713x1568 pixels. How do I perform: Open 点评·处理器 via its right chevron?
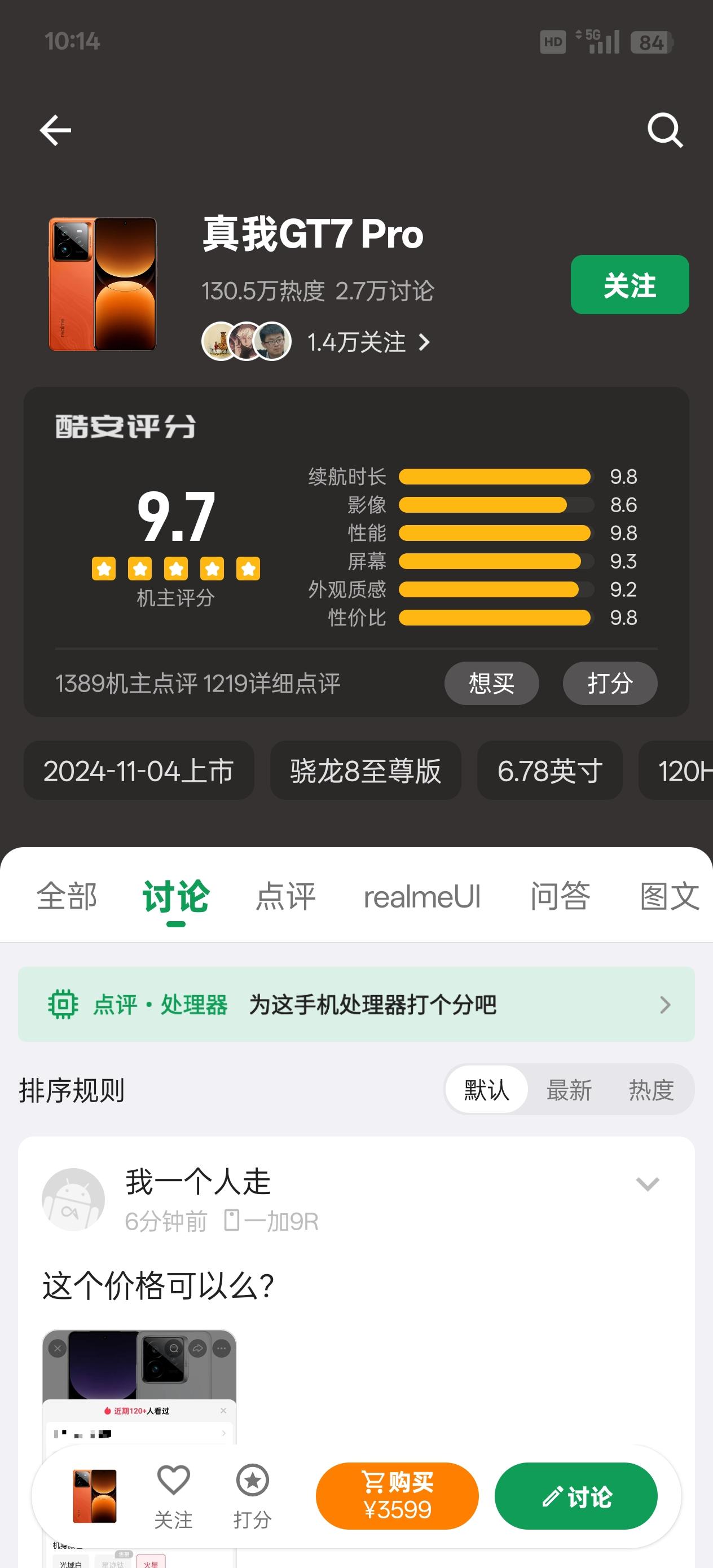[665, 1005]
